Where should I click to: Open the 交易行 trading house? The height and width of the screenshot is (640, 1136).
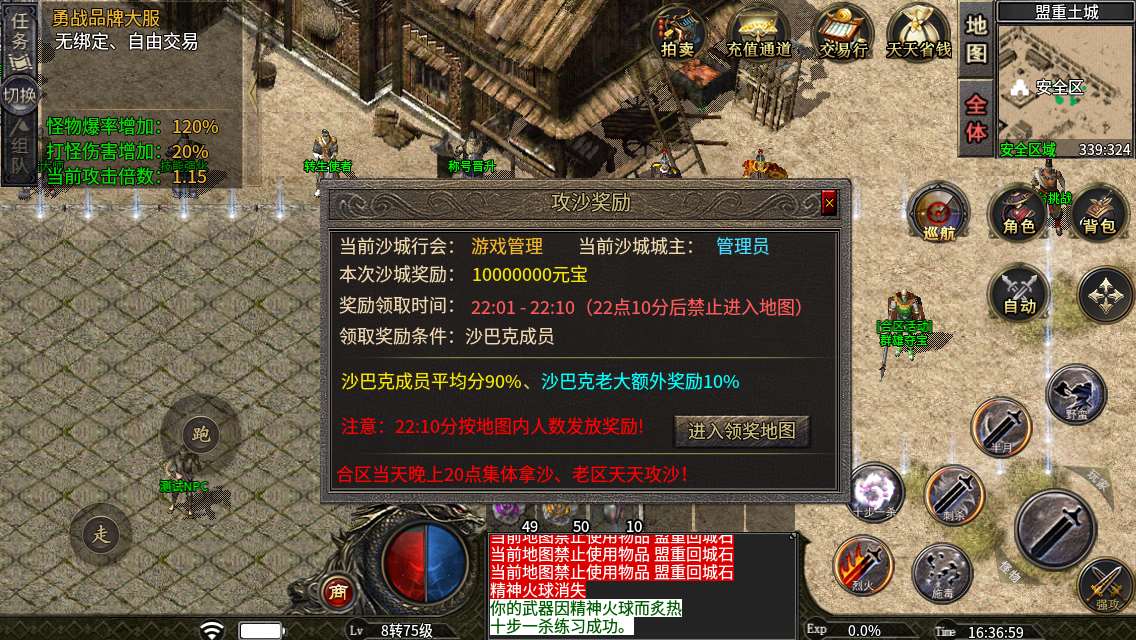[843, 32]
